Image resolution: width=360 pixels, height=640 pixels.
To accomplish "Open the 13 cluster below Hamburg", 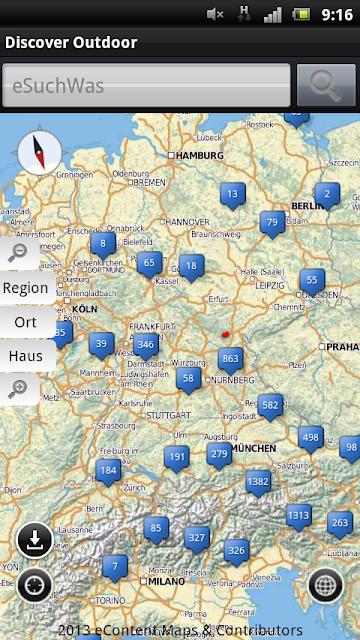I will (x=233, y=196).
